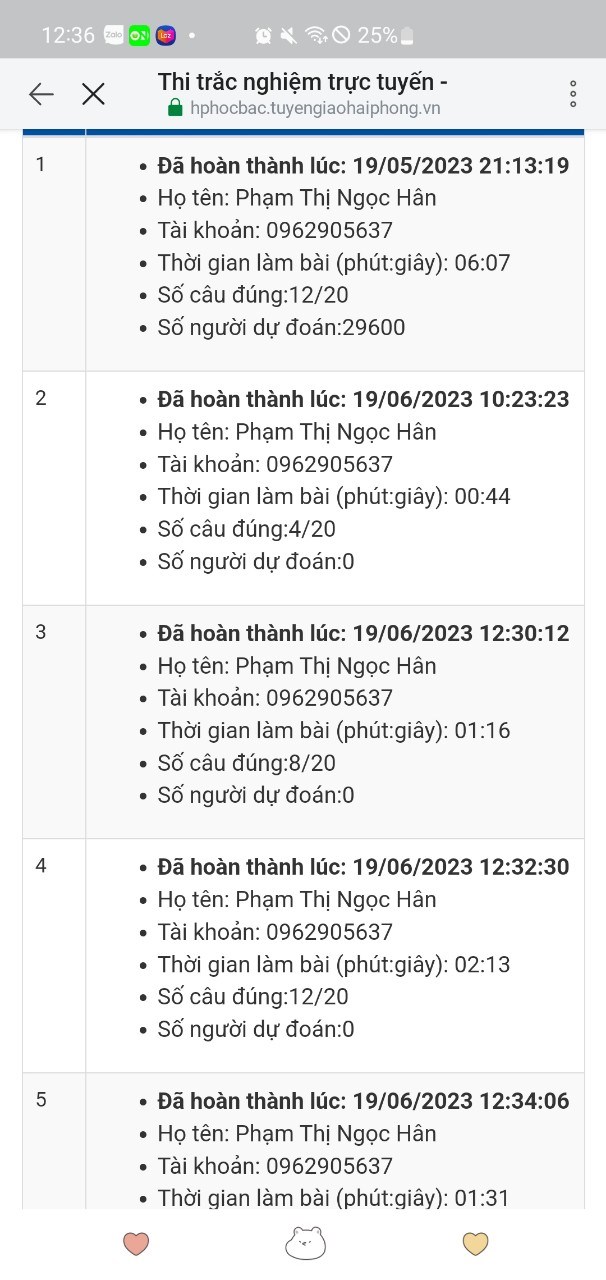Open the three-dot overflow menu
This screenshot has height=1280, width=606.
click(573, 94)
